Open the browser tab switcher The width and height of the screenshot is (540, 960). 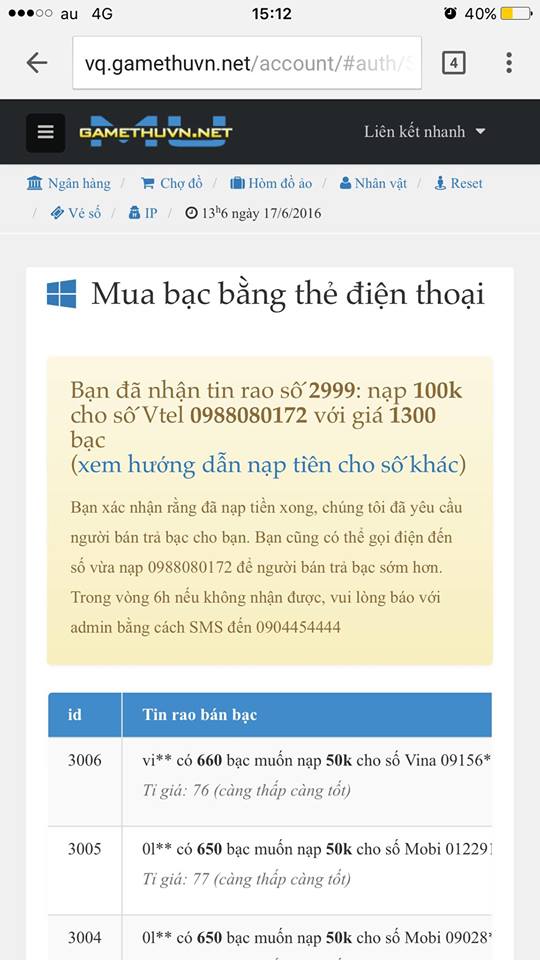(454, 62)
